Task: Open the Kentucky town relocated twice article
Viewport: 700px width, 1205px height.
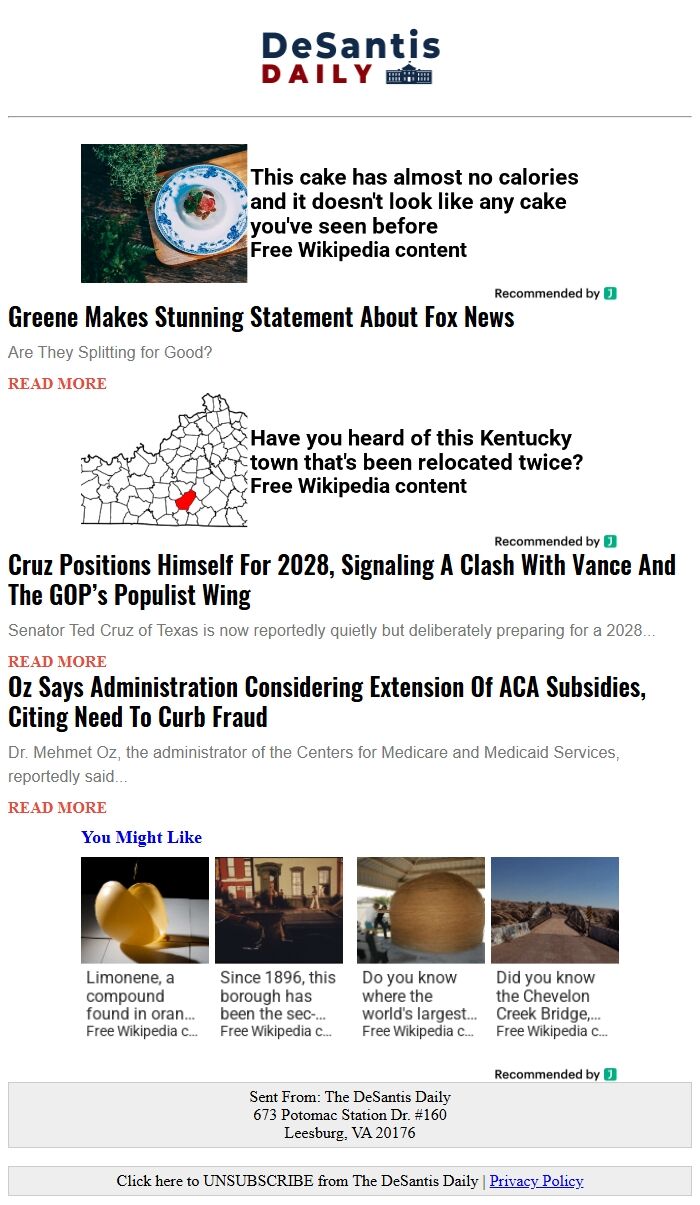Action: tap(415, 450)
